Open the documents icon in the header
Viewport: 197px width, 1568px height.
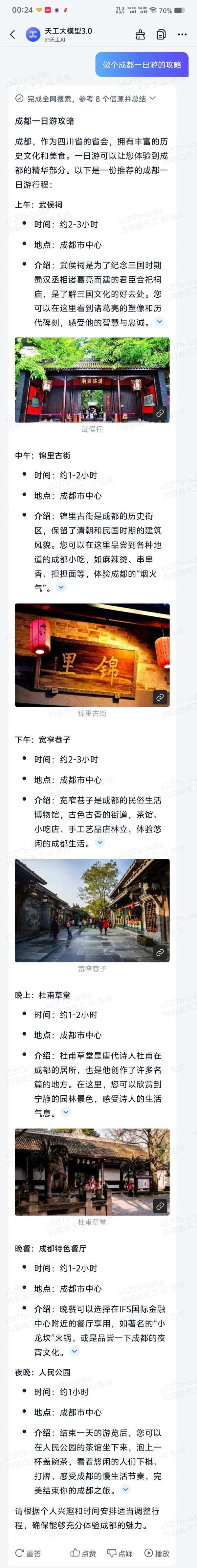pyautogui.click(x=161, y=35)
